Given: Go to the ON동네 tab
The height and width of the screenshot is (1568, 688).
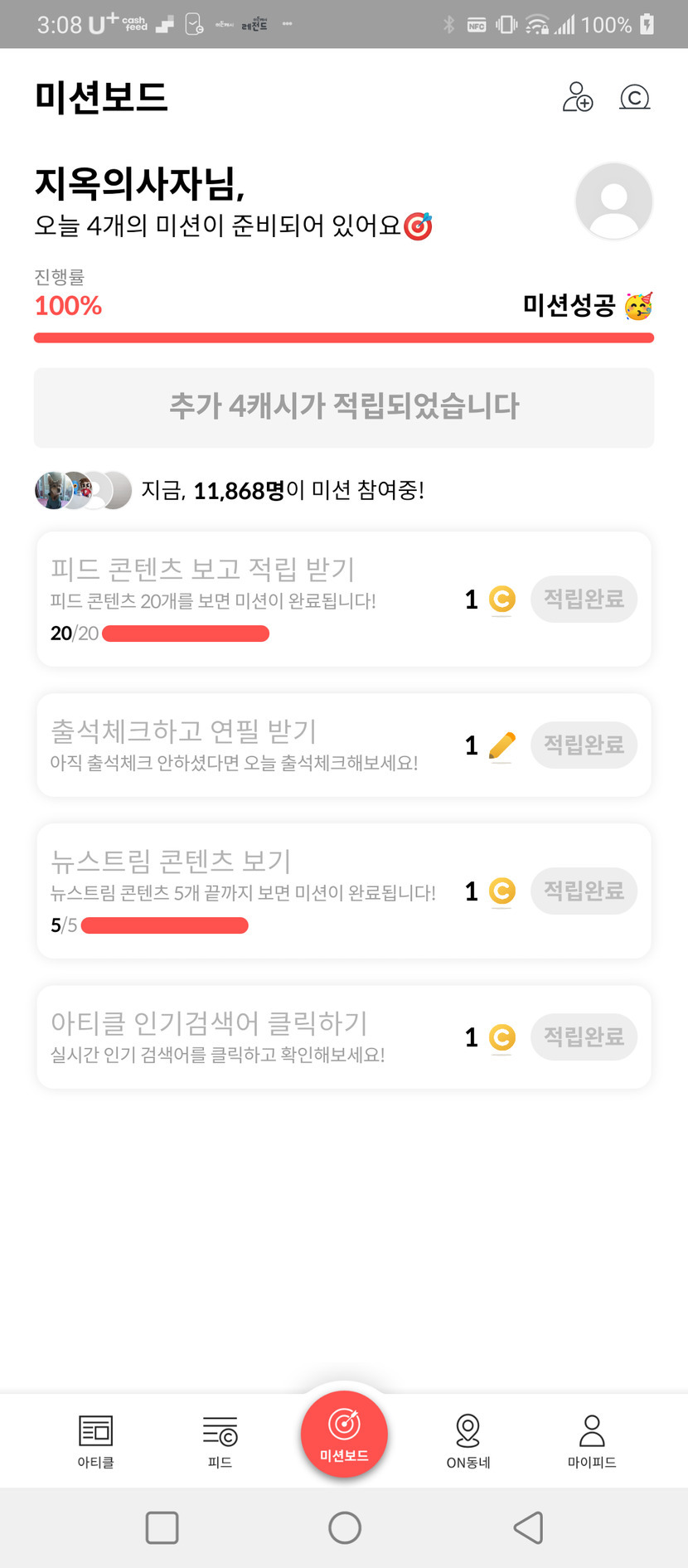Looking at the screenshot, I should click(x=468, y=1441).
